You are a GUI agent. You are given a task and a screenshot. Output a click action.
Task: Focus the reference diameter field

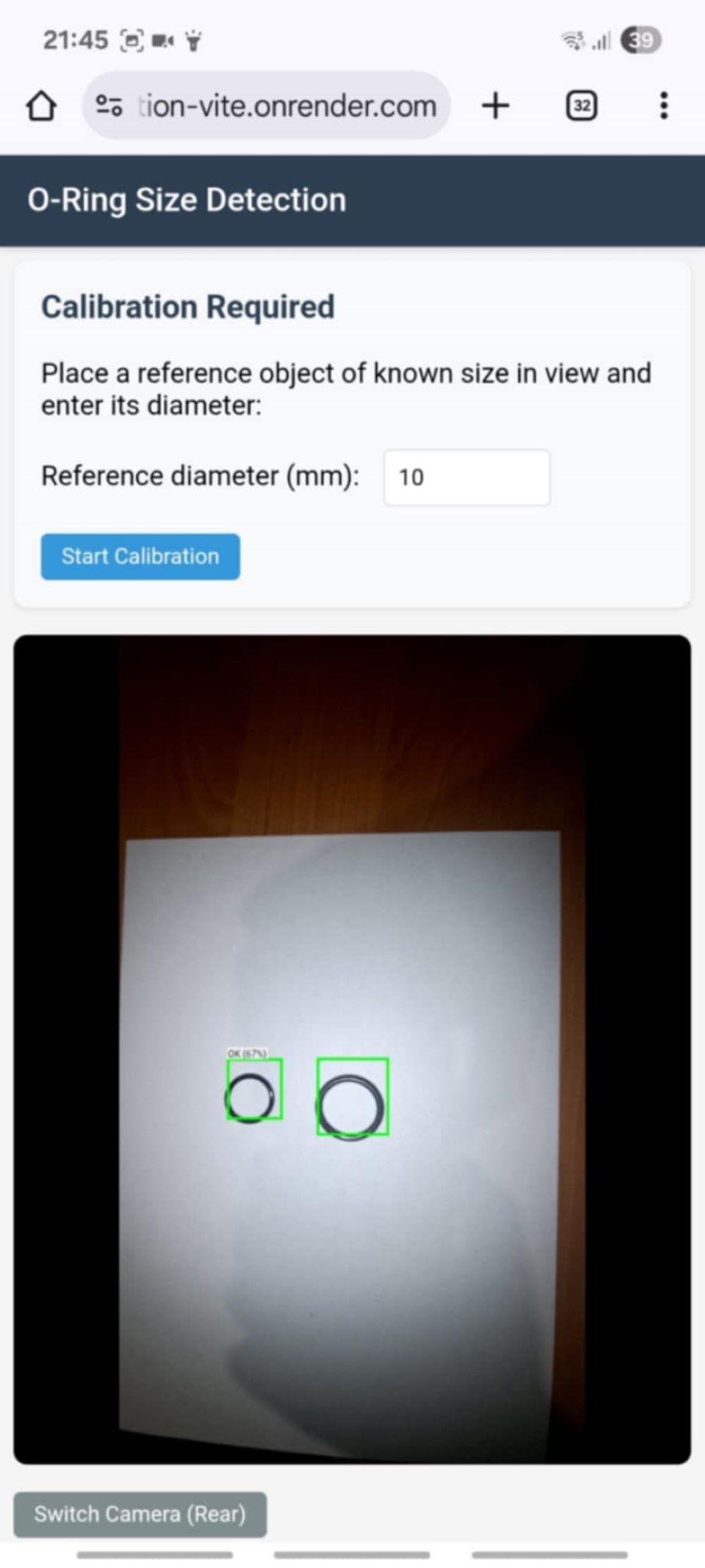[x=466, y=477]
